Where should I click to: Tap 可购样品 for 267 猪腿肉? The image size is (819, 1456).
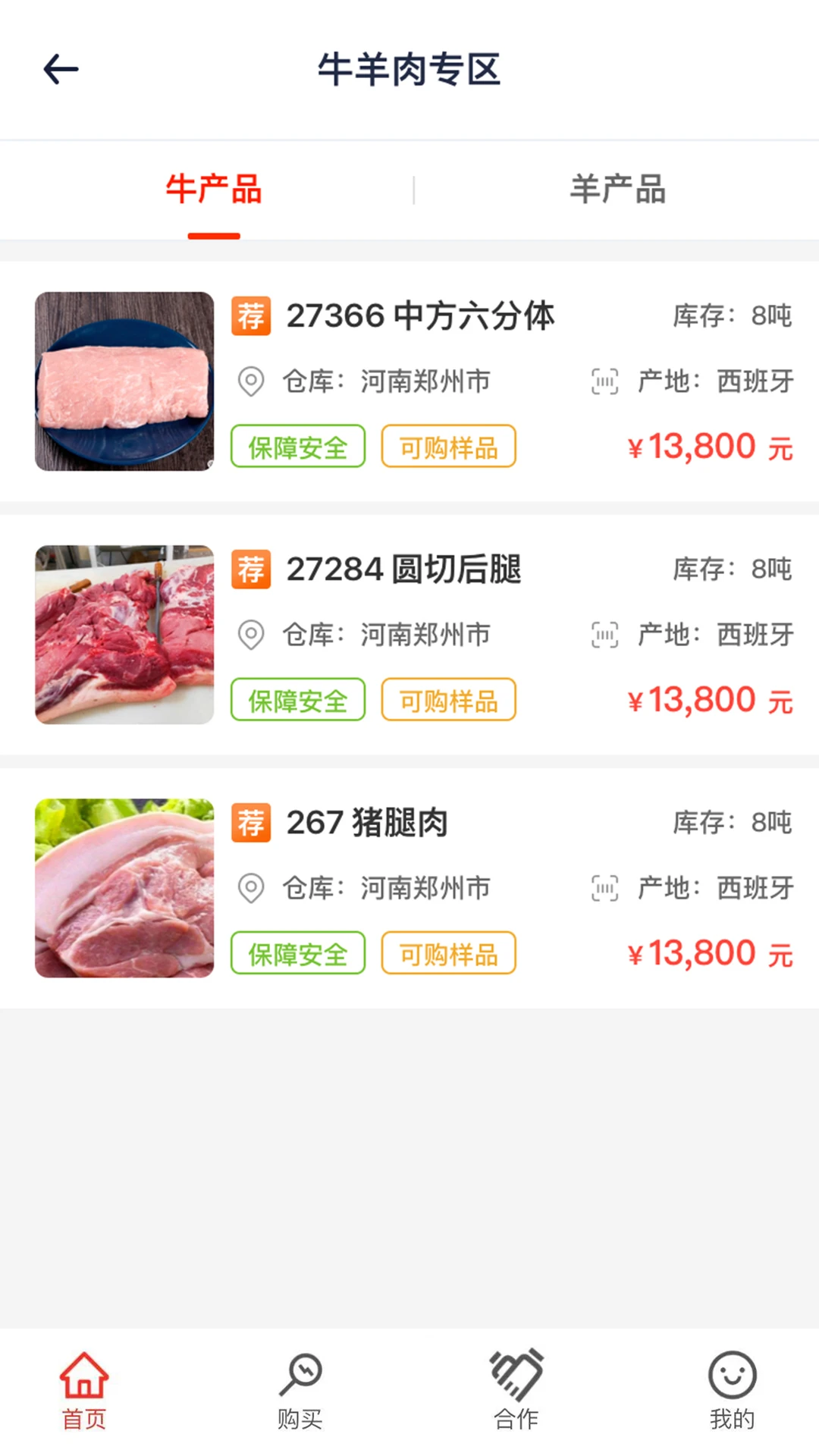click(447, 952)
